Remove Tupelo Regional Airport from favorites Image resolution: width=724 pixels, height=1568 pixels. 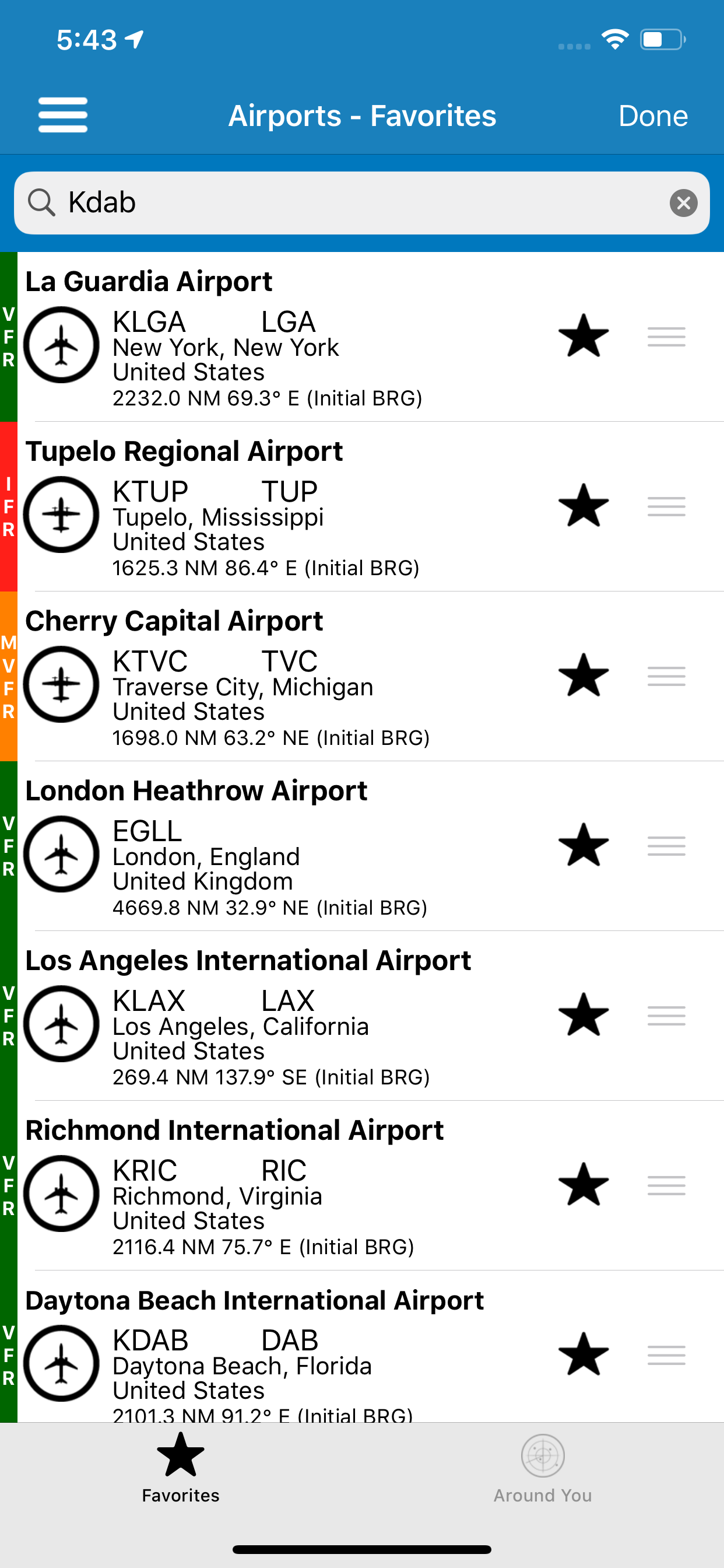[583, 506]
